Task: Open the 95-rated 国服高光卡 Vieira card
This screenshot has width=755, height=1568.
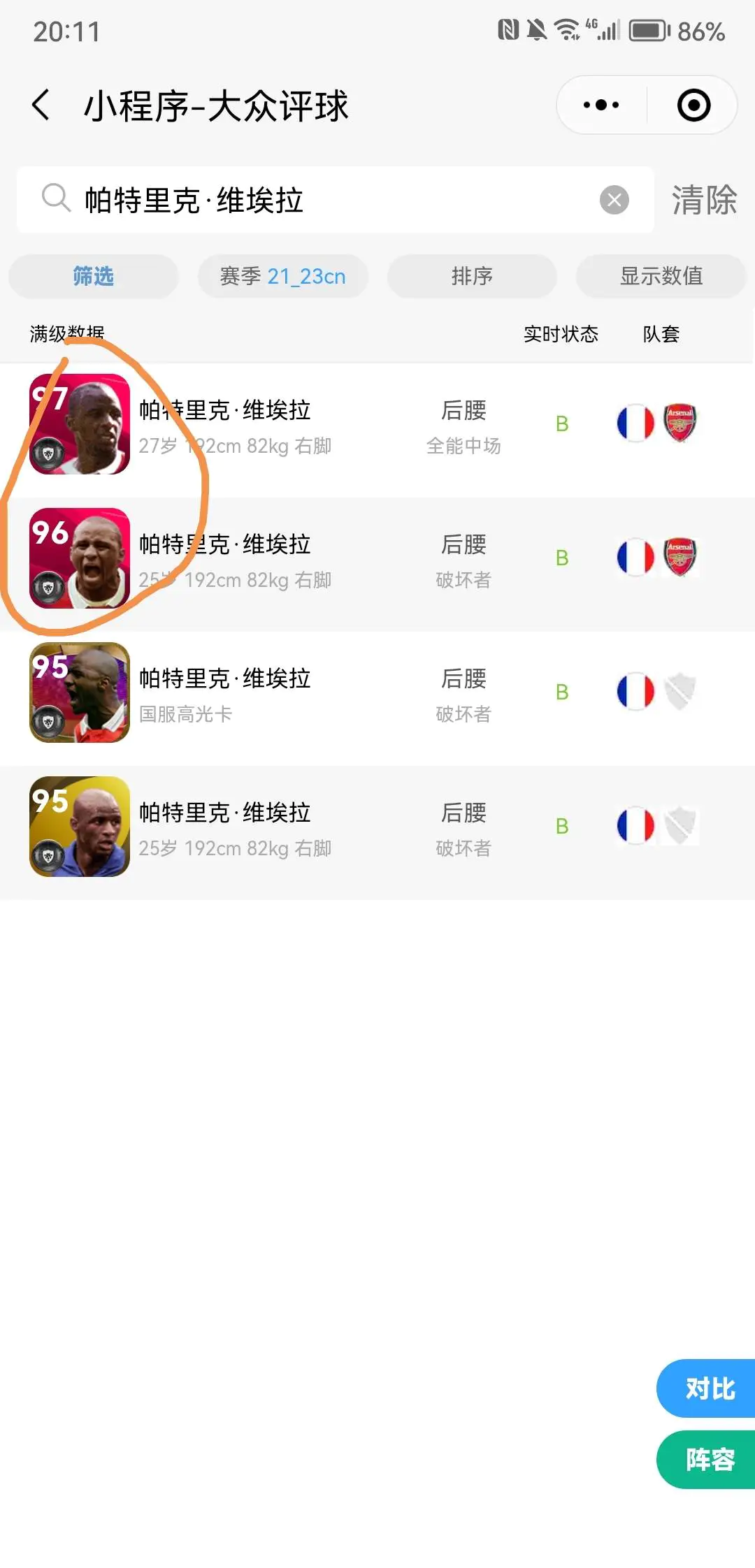Action: pos(280,693)
